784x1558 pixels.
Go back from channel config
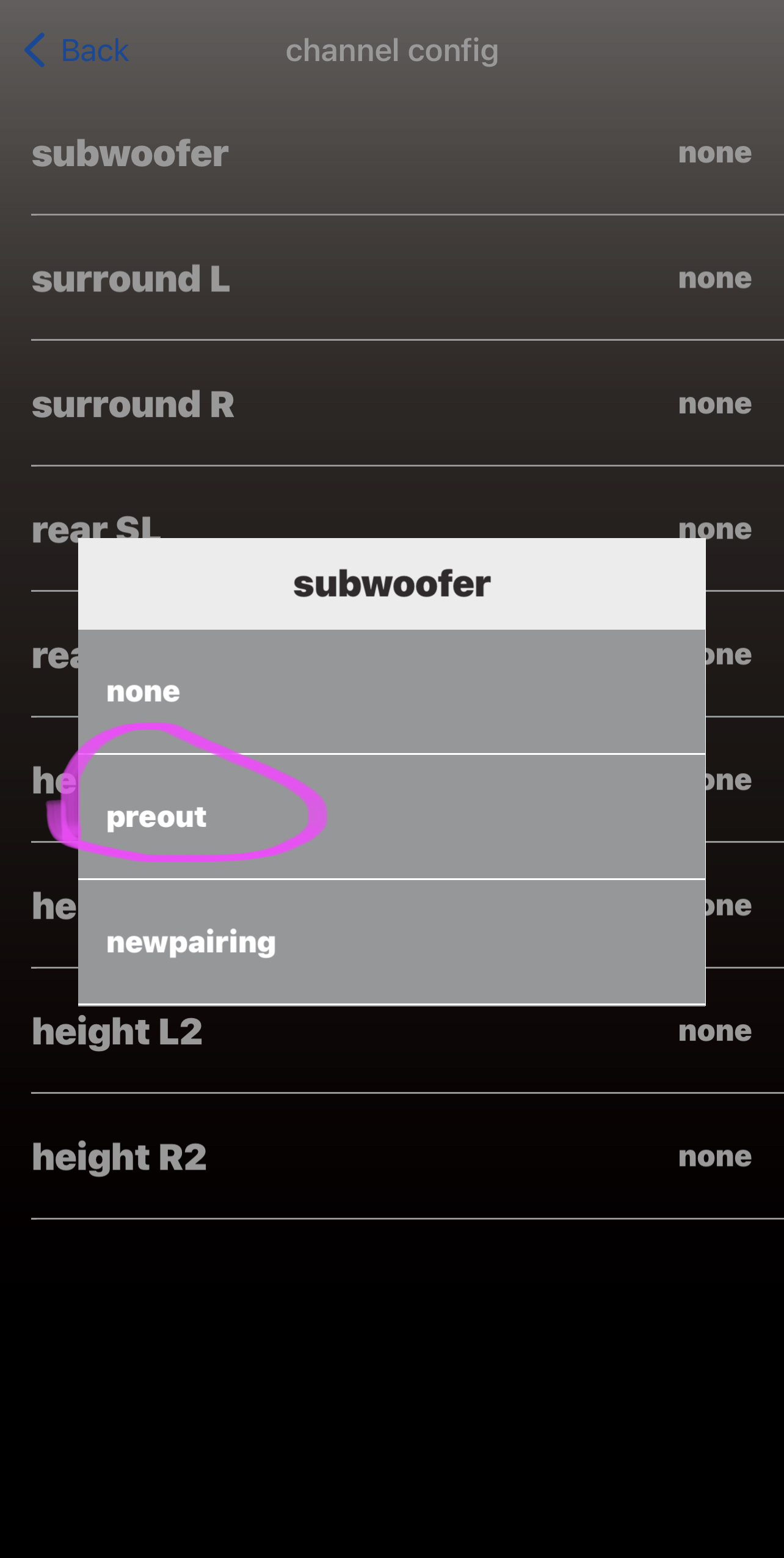pyautogui.click(x=77, y=50)
